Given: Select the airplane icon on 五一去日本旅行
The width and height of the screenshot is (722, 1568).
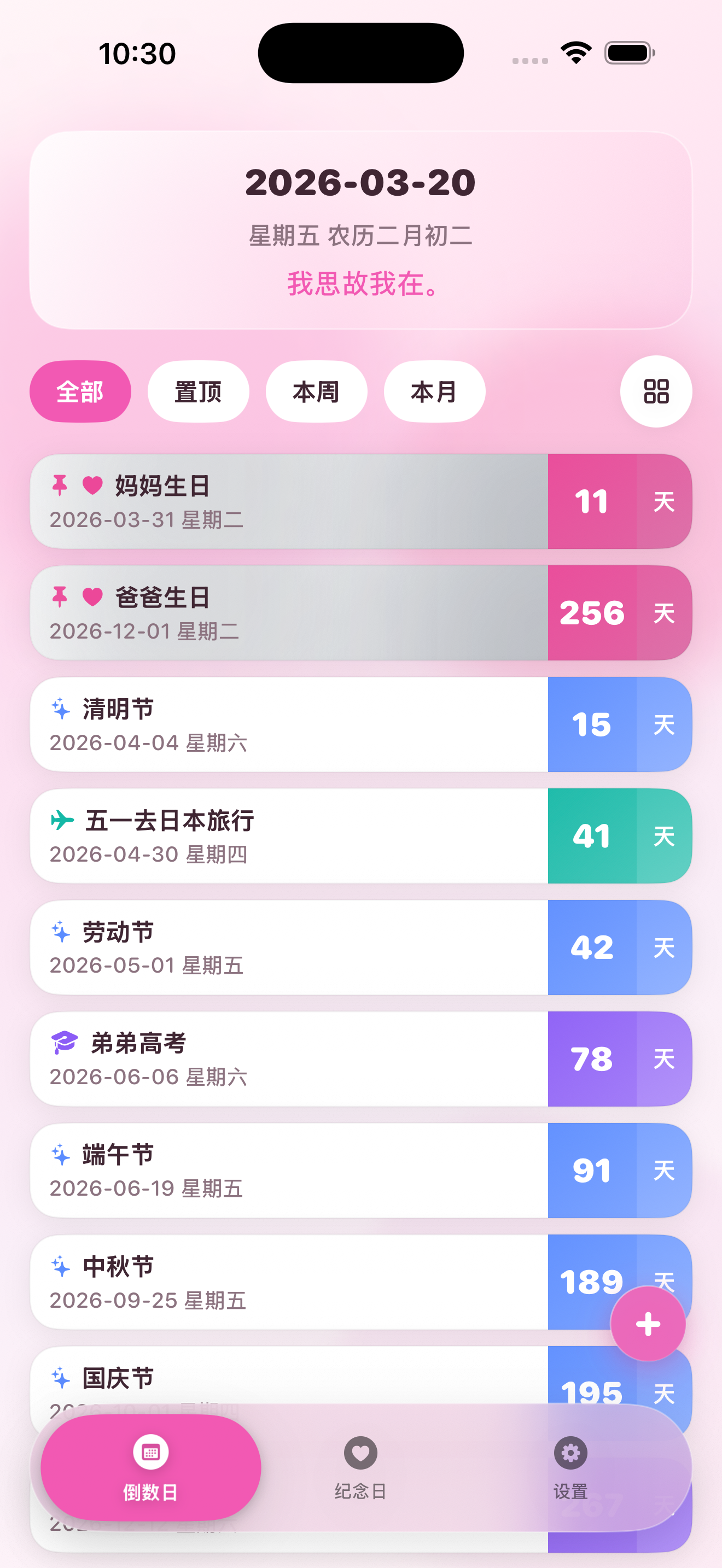Looking at the screenshot, I should coord(63,820).
